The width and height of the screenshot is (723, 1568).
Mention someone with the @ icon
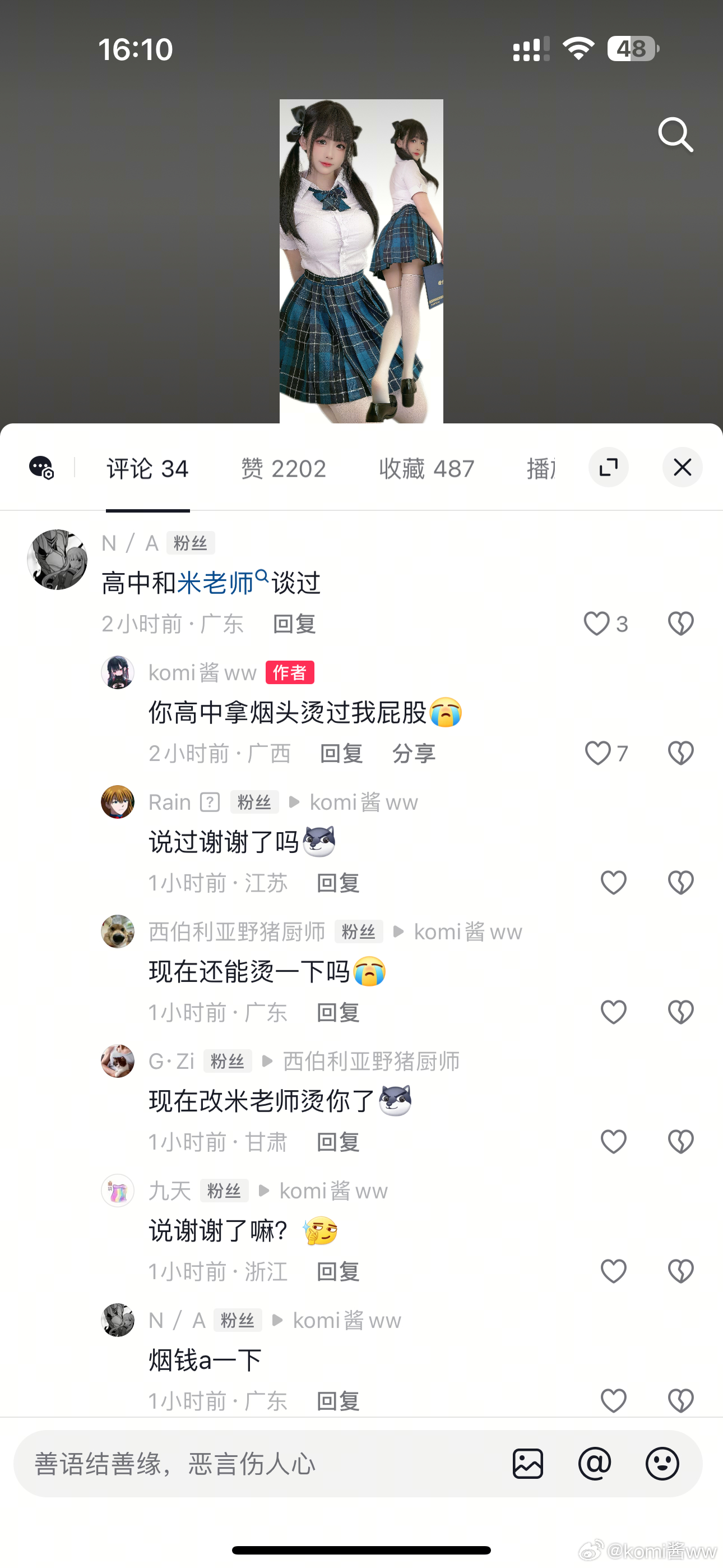[595, 1463]
